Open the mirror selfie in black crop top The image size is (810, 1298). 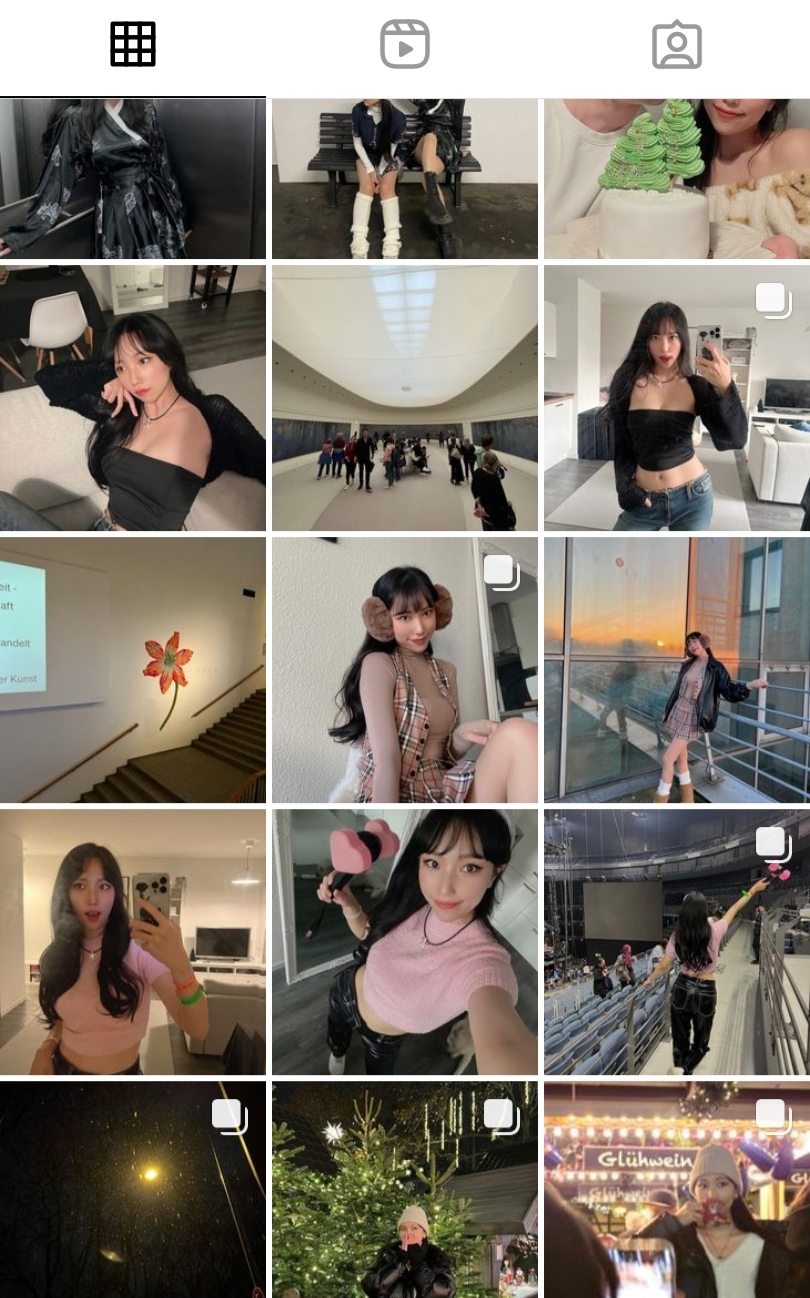677,398
